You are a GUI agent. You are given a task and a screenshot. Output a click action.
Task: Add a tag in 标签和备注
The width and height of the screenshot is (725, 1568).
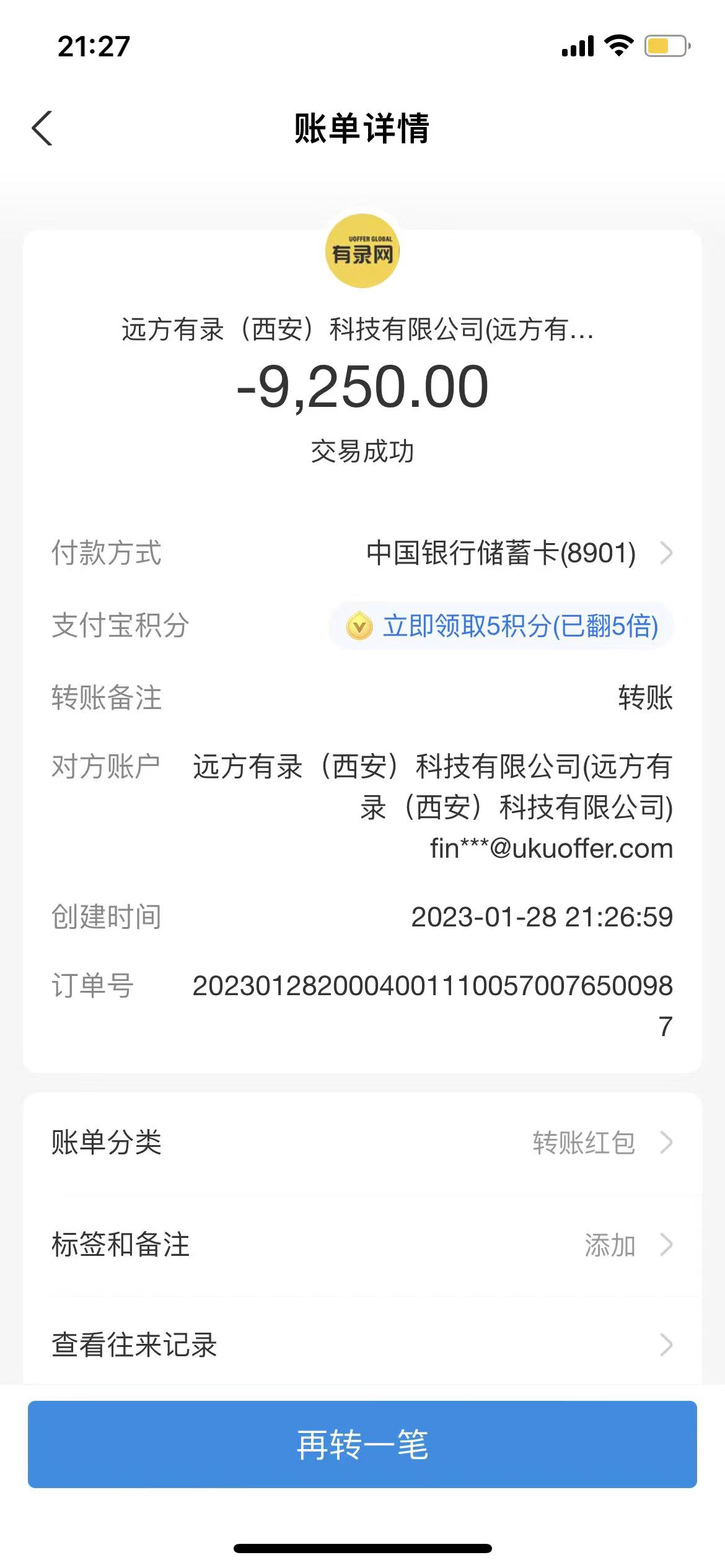(362, 1245)
